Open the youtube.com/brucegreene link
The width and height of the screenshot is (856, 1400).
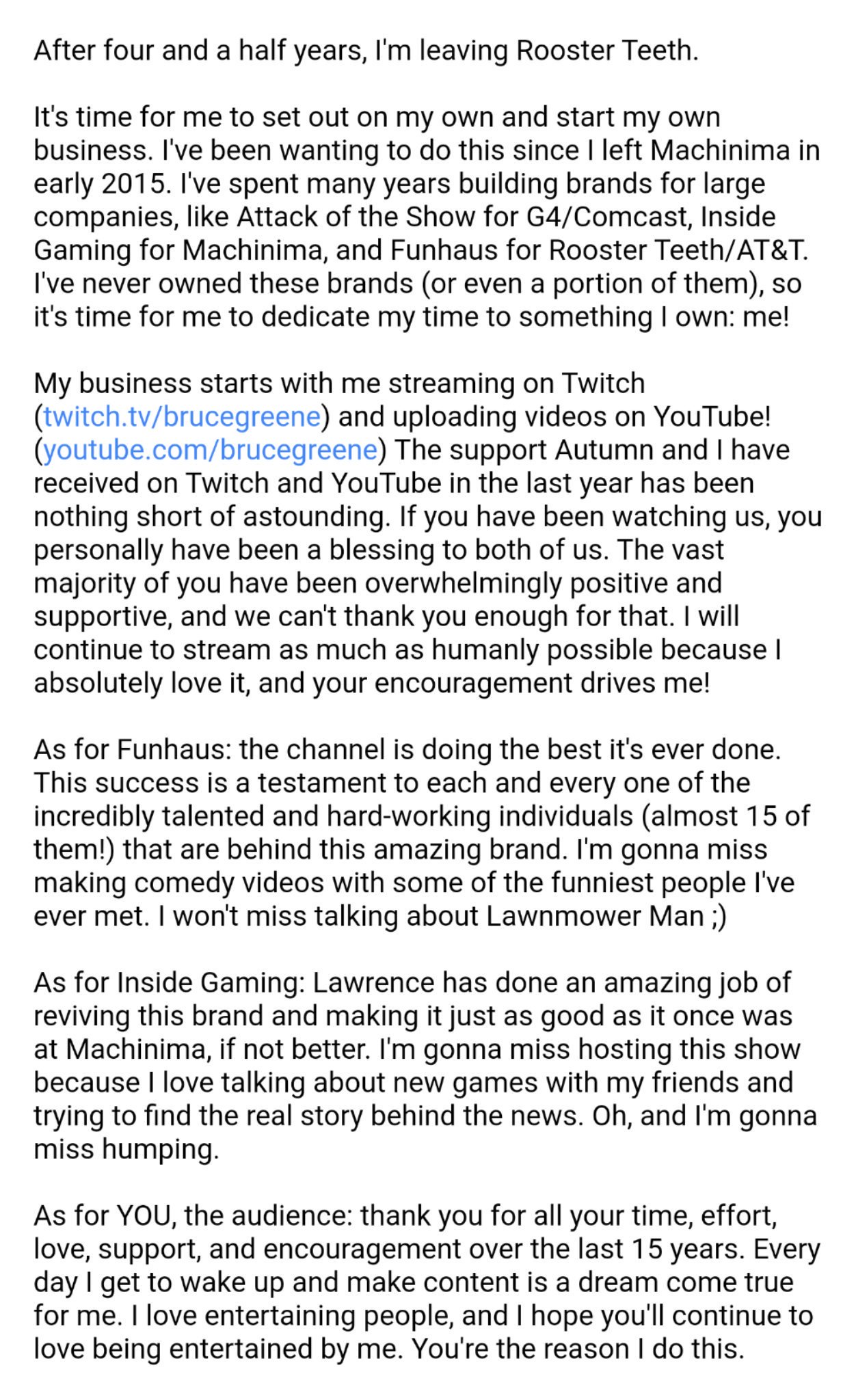tap(210, 450)
